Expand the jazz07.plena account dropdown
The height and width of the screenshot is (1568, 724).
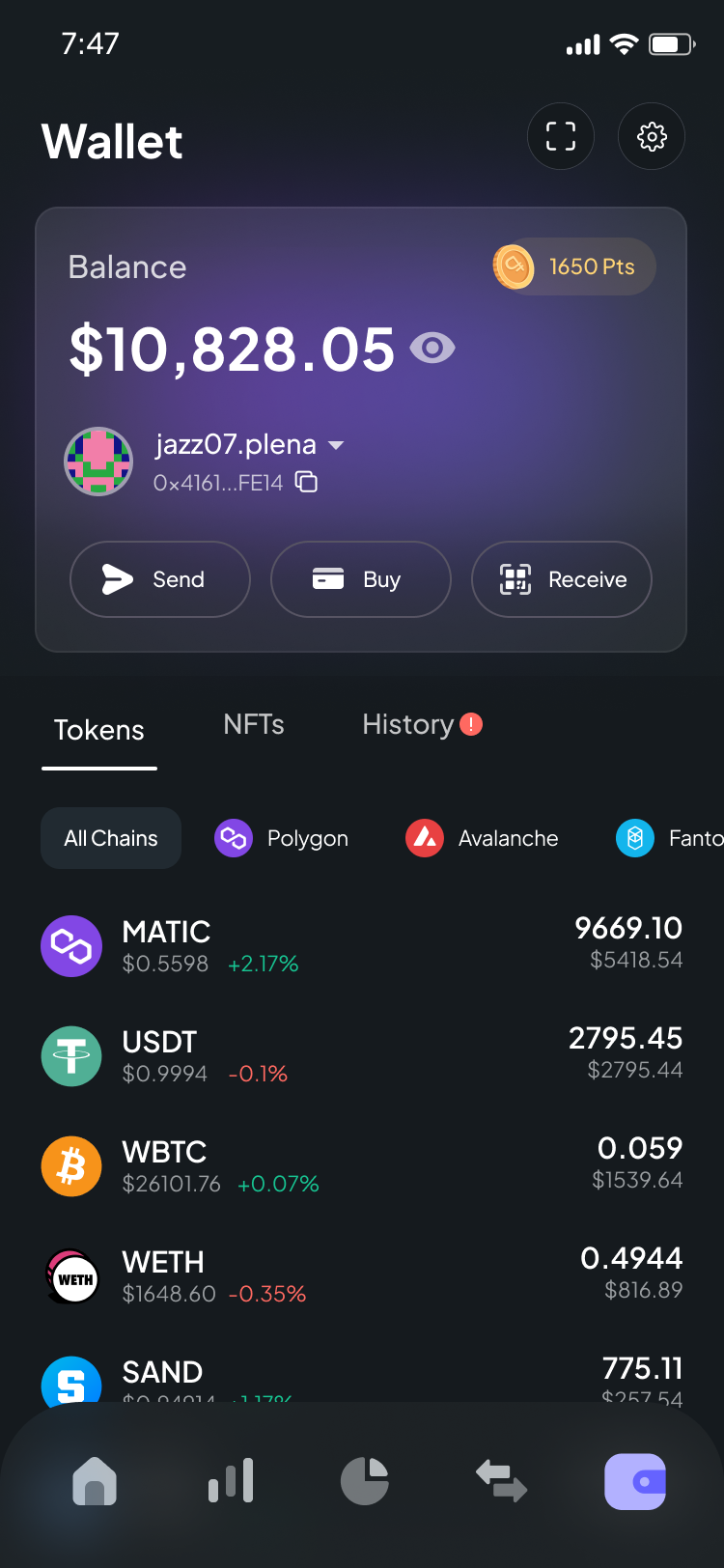pos(335,445)
